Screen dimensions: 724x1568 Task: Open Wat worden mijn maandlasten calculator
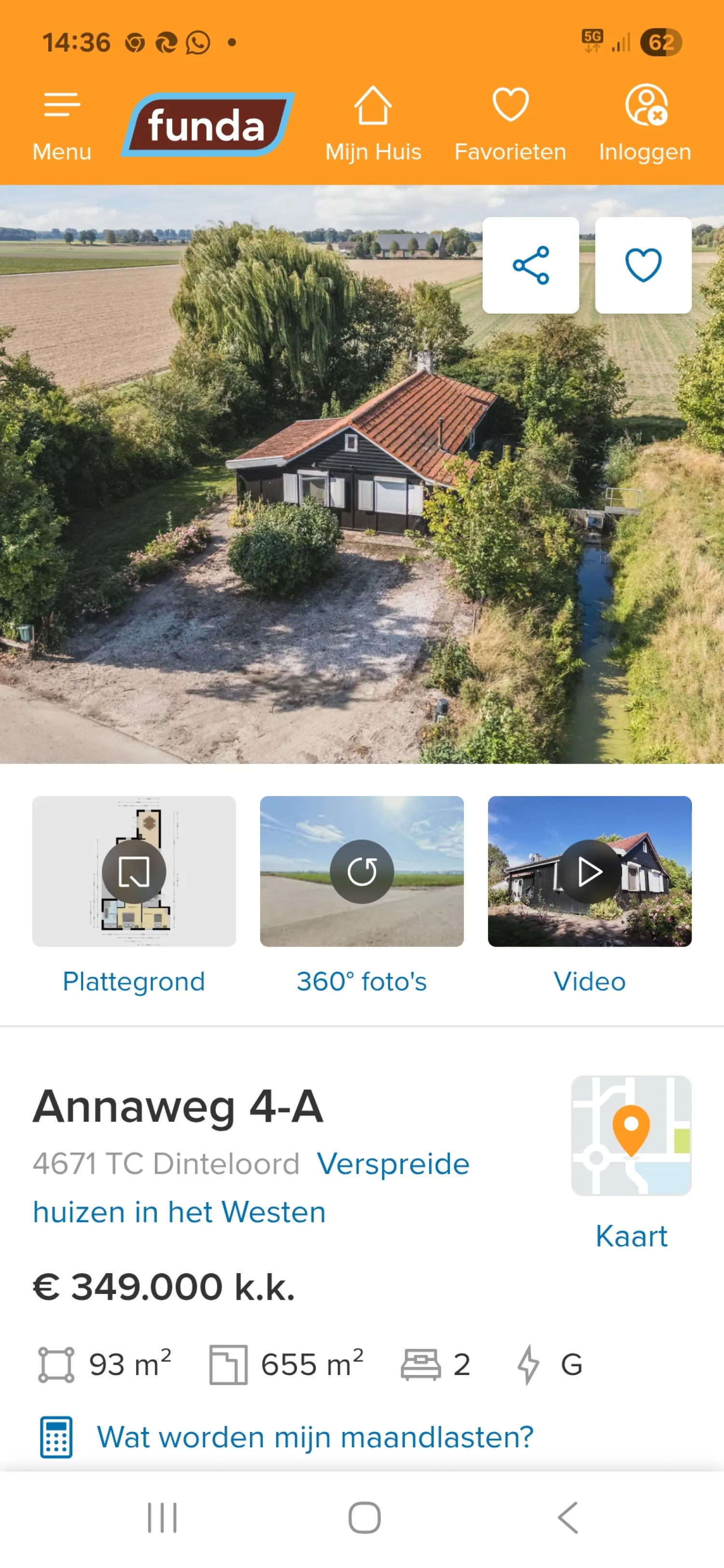coord(314,1437)
